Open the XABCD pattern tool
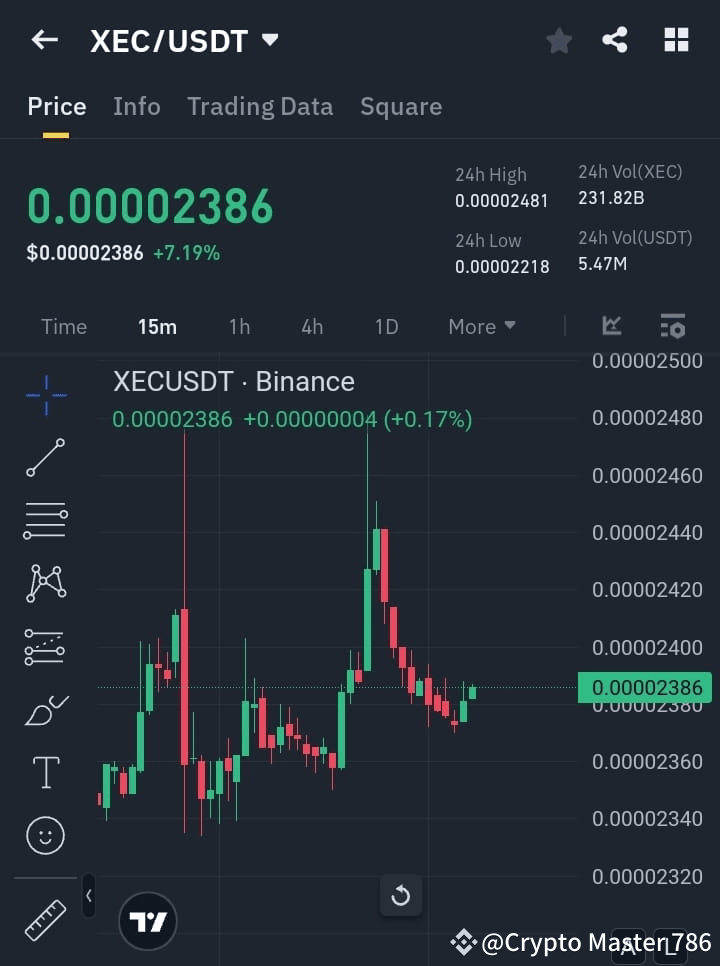Screen dimensions: 720x966 (x=45, y=584)
